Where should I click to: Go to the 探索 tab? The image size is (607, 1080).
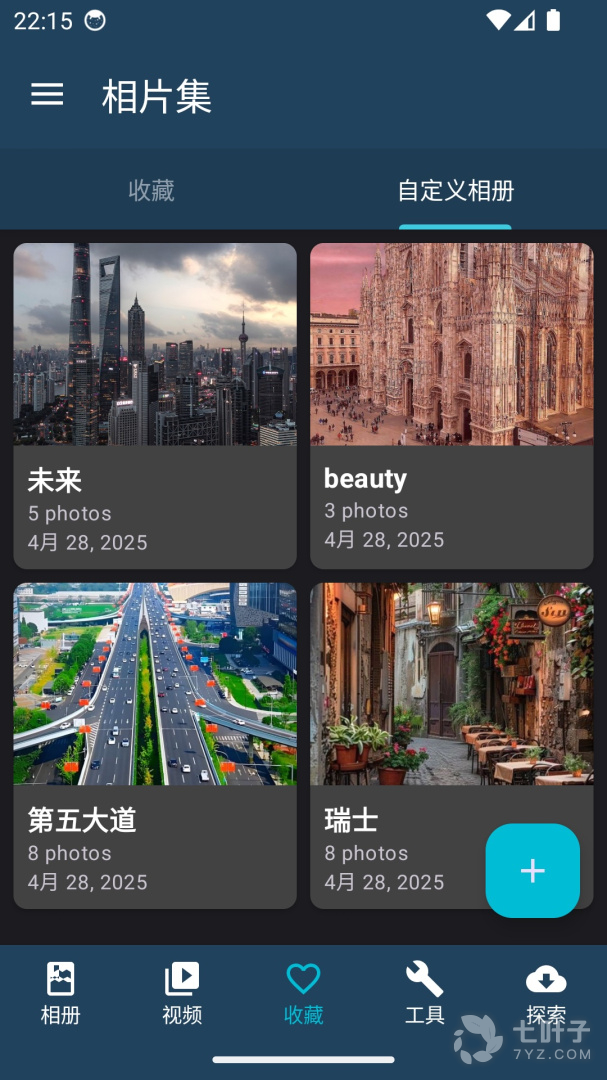point(545,993)
